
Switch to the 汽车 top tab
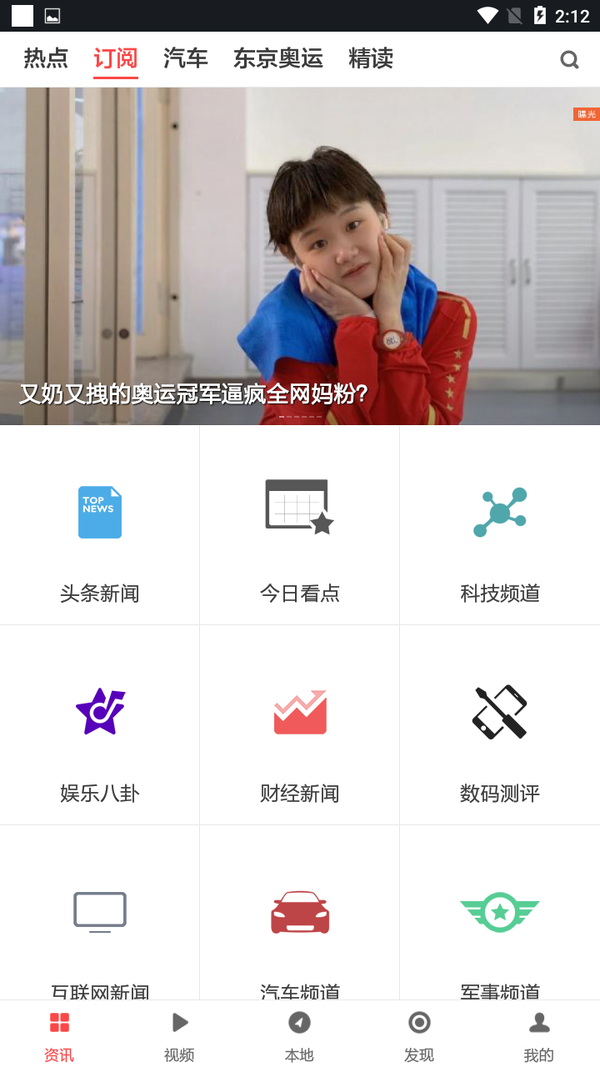(185, 59)
